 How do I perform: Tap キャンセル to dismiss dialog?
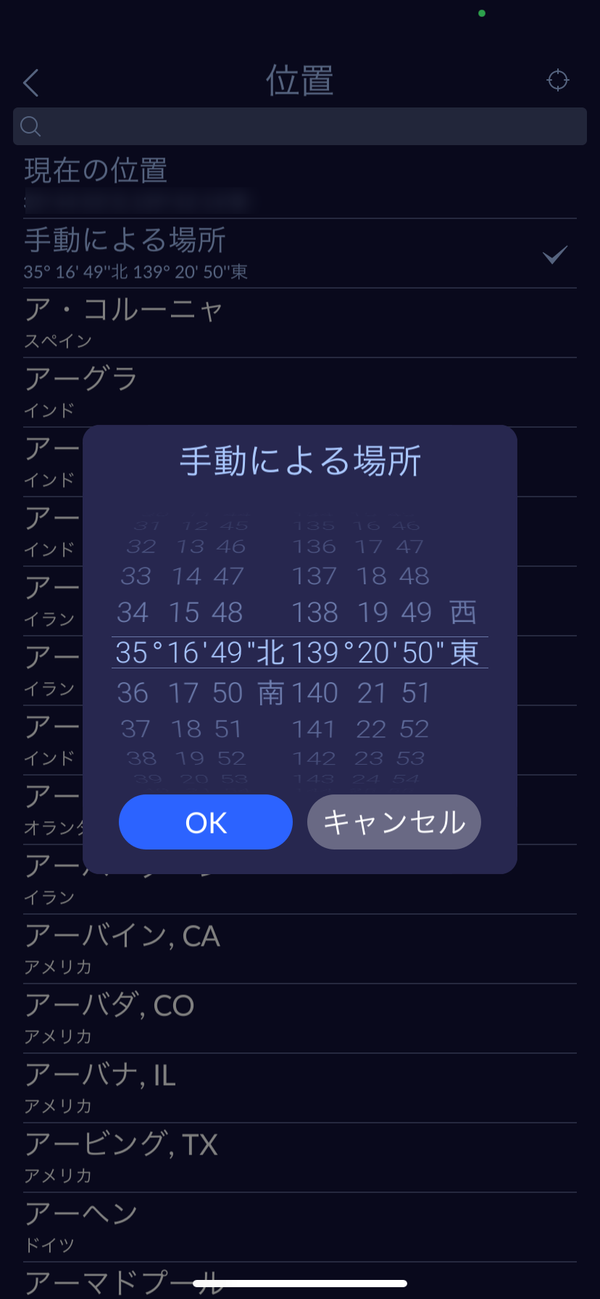tap(394, 822)
